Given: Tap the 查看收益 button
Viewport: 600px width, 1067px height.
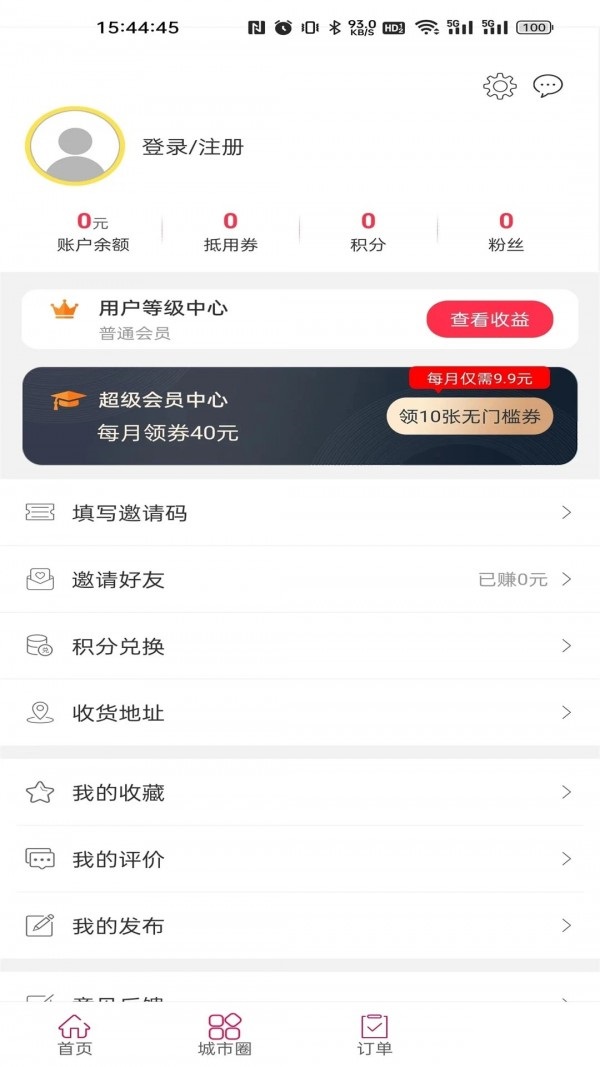Looking at the screenshot, I should [489, 319].
